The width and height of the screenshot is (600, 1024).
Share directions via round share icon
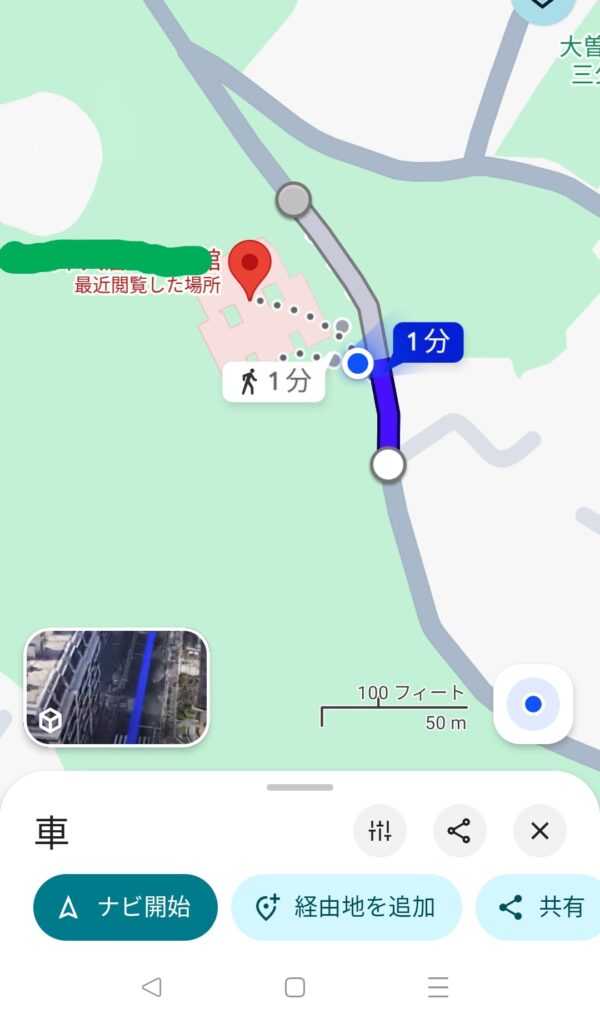tap(459, 830)
